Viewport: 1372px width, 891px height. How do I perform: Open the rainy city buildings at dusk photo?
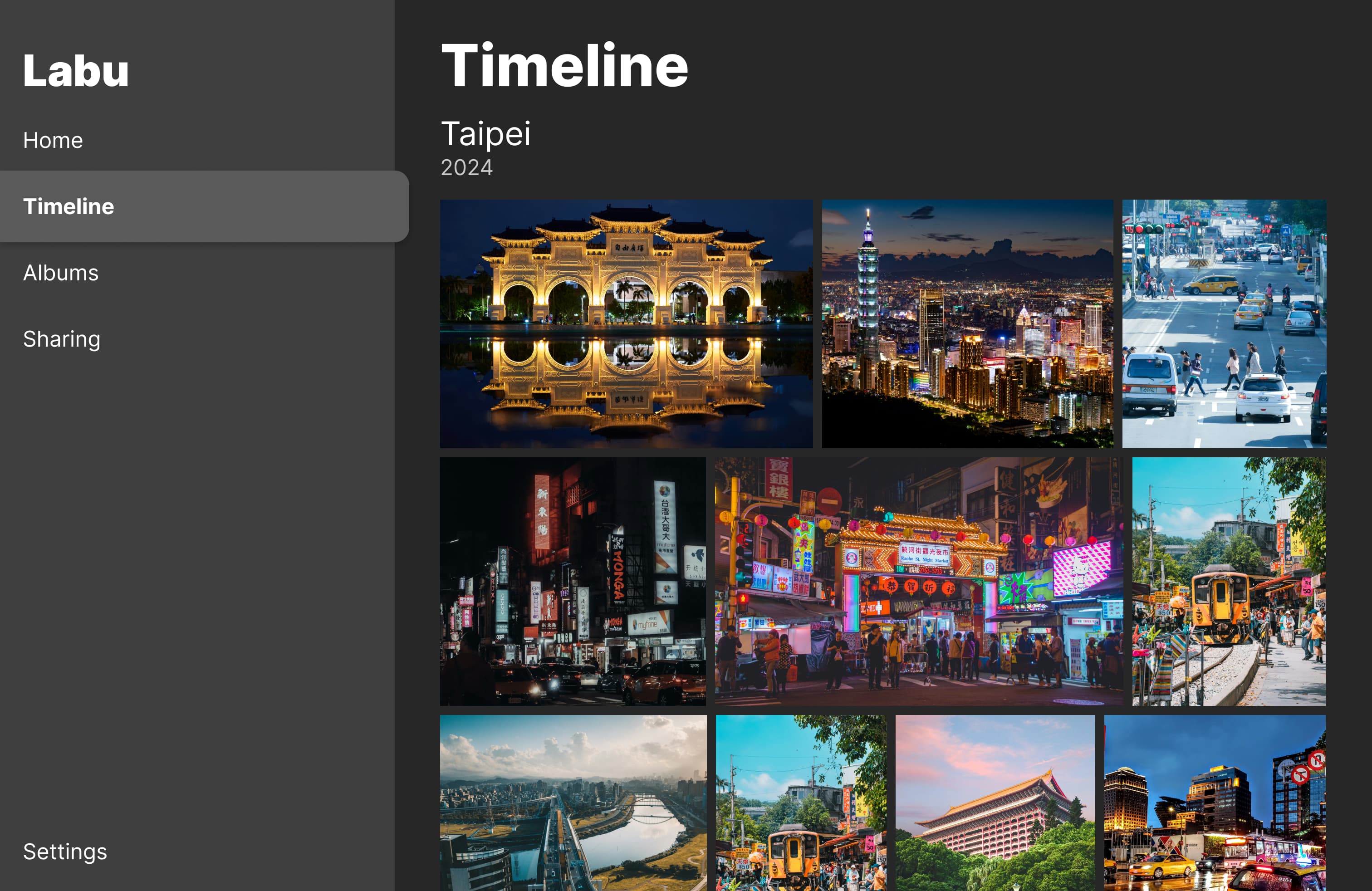tap(1214, 802)
